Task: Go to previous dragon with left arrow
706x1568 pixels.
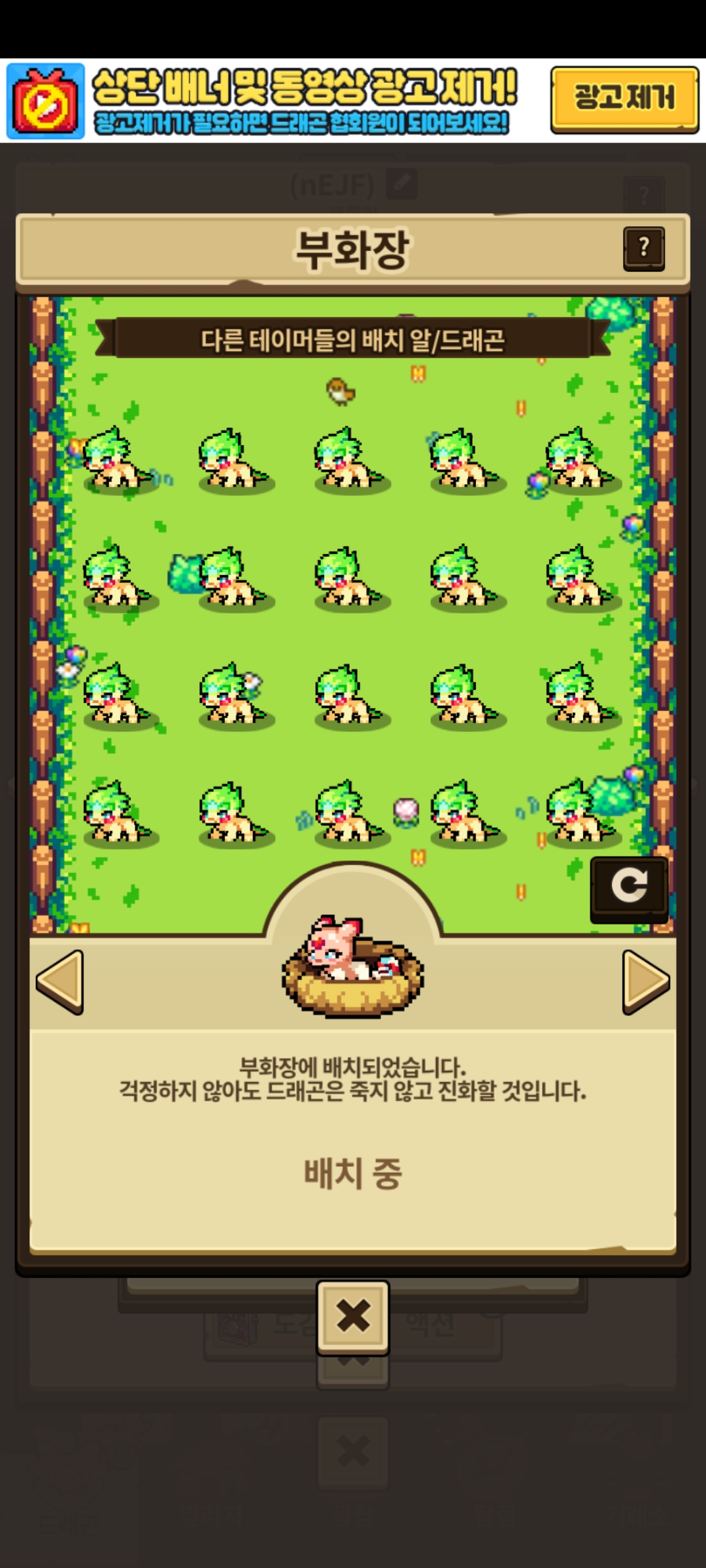Action: 59,982
